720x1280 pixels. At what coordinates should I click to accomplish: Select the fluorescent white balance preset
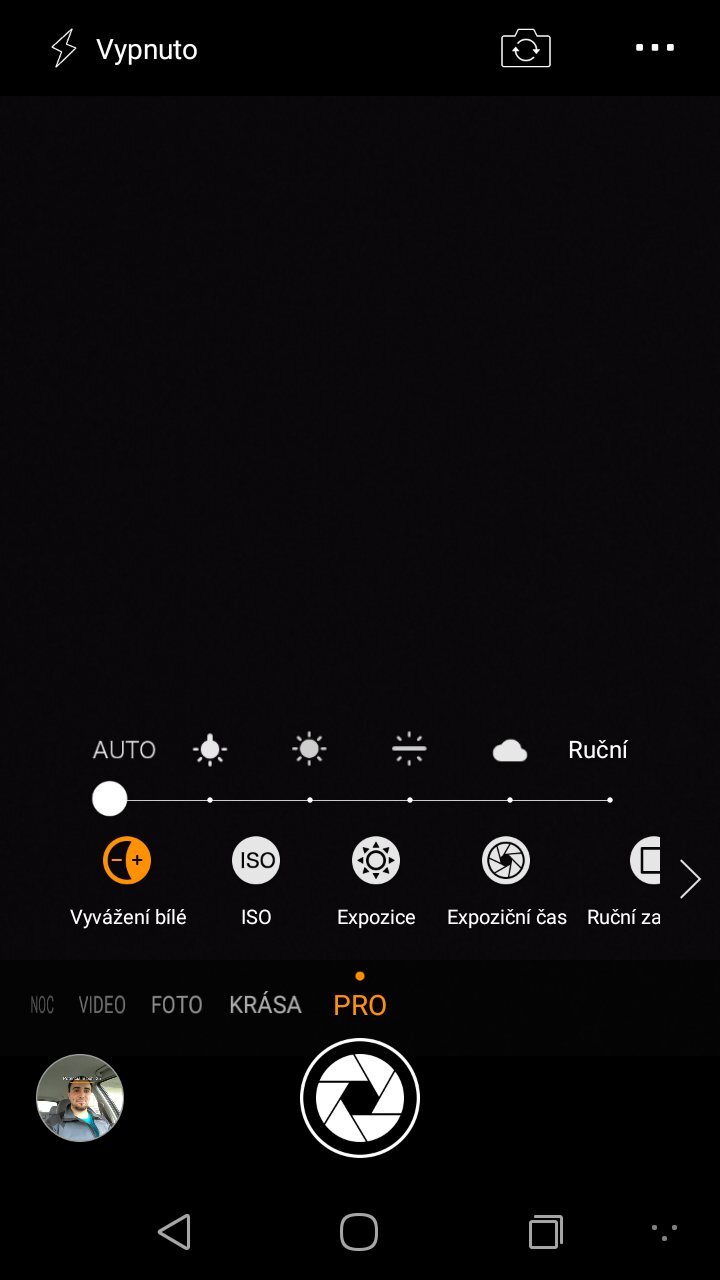[409, 748]
